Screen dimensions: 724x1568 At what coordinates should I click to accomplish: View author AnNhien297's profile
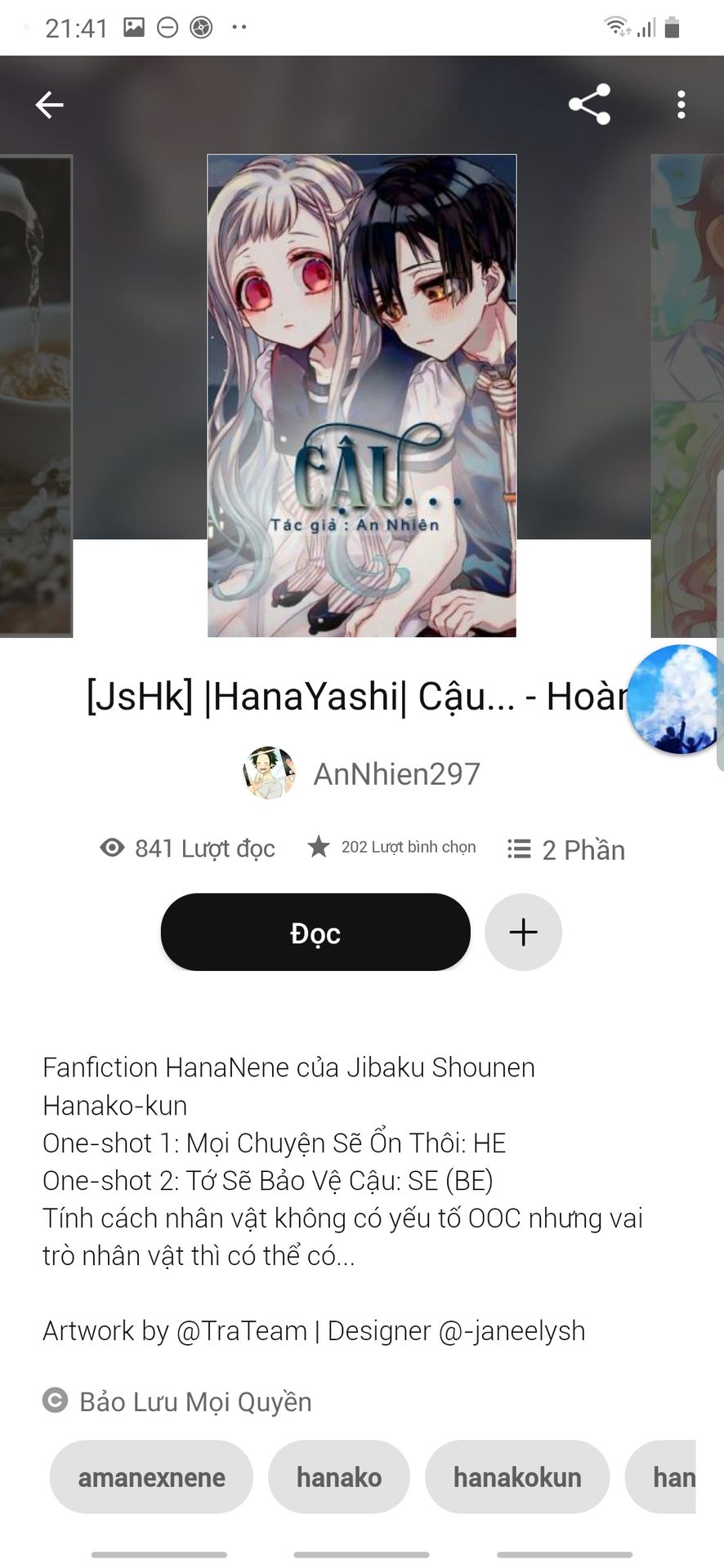point(361,773)
